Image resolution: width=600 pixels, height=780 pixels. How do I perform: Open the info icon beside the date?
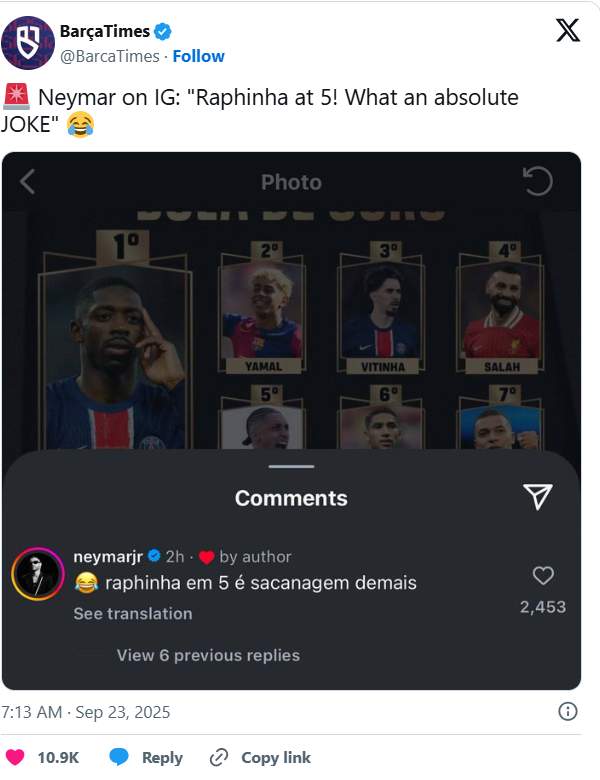pos(567,711)
